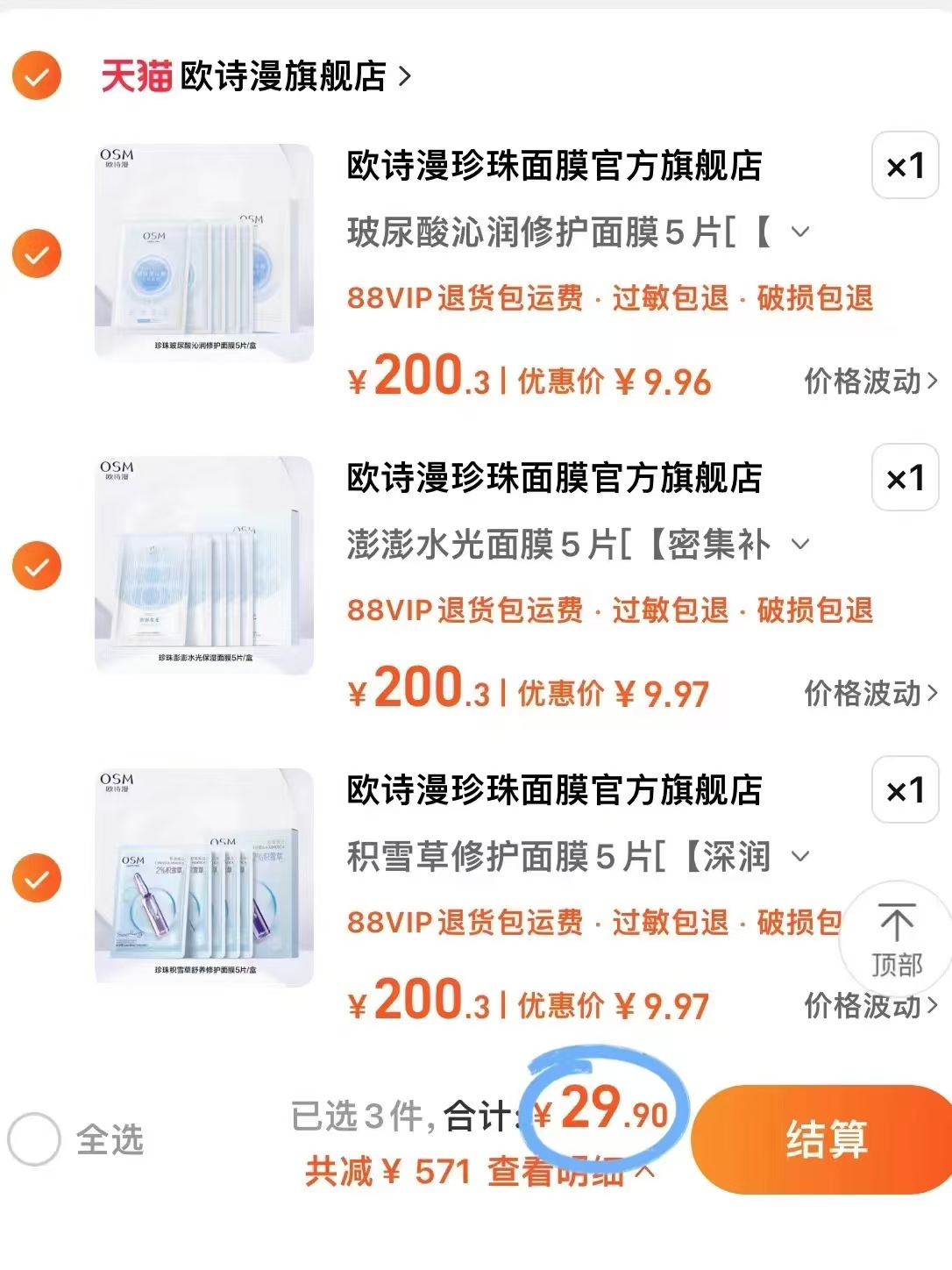Tap the ×1 quantity badge on 玻尿酸沁润修护面膜
The width and height of the screenshot is (952, 1270).
click(x=905, y=167)
